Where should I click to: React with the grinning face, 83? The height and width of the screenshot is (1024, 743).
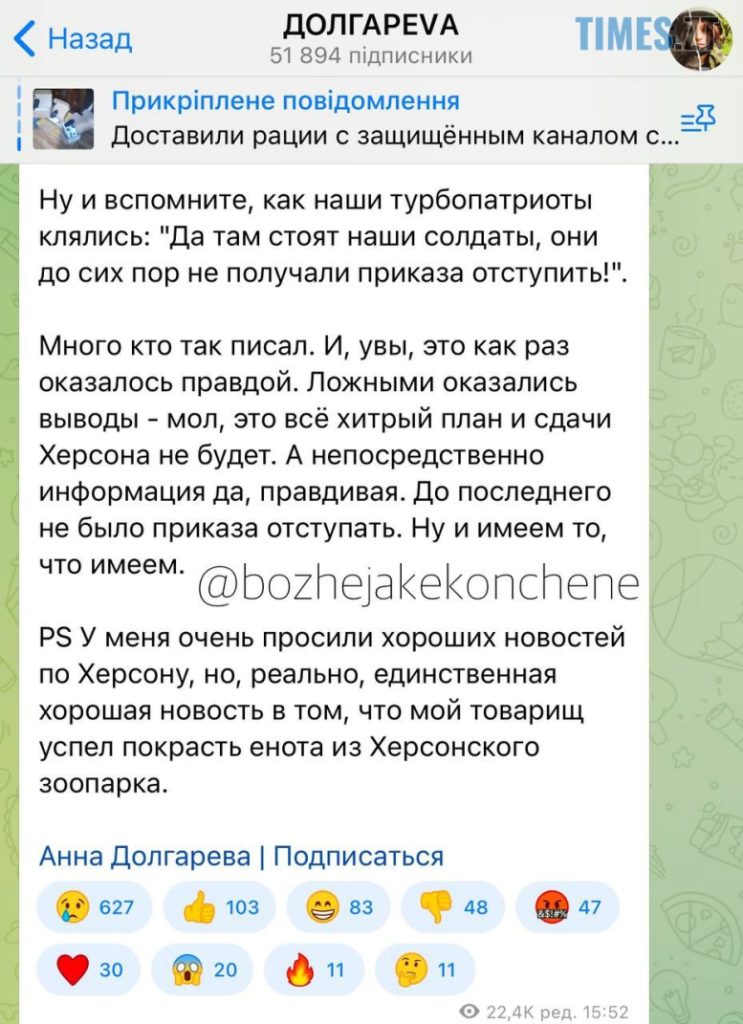336,907
